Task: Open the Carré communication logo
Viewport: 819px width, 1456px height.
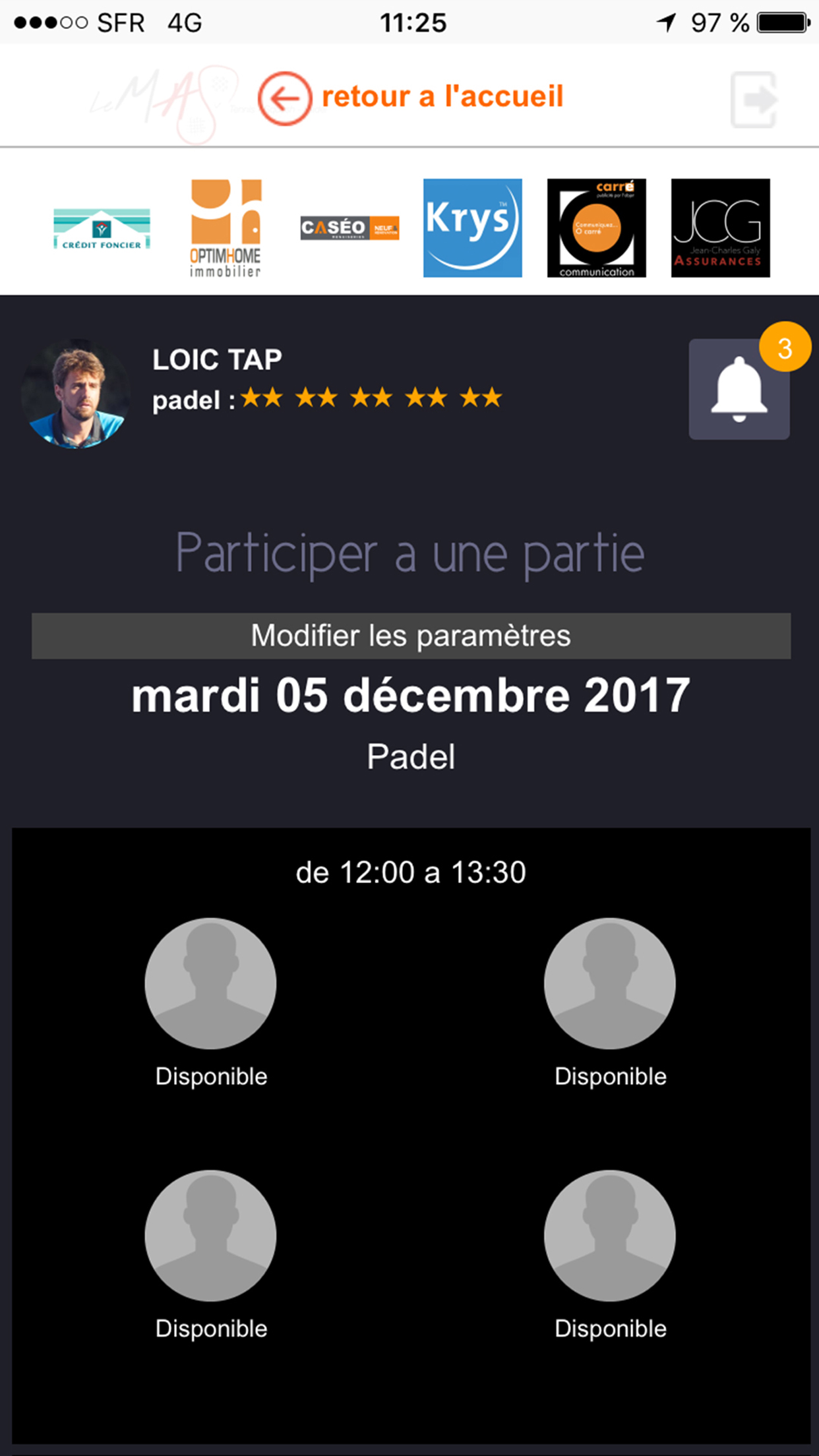Action: (596, 228)
